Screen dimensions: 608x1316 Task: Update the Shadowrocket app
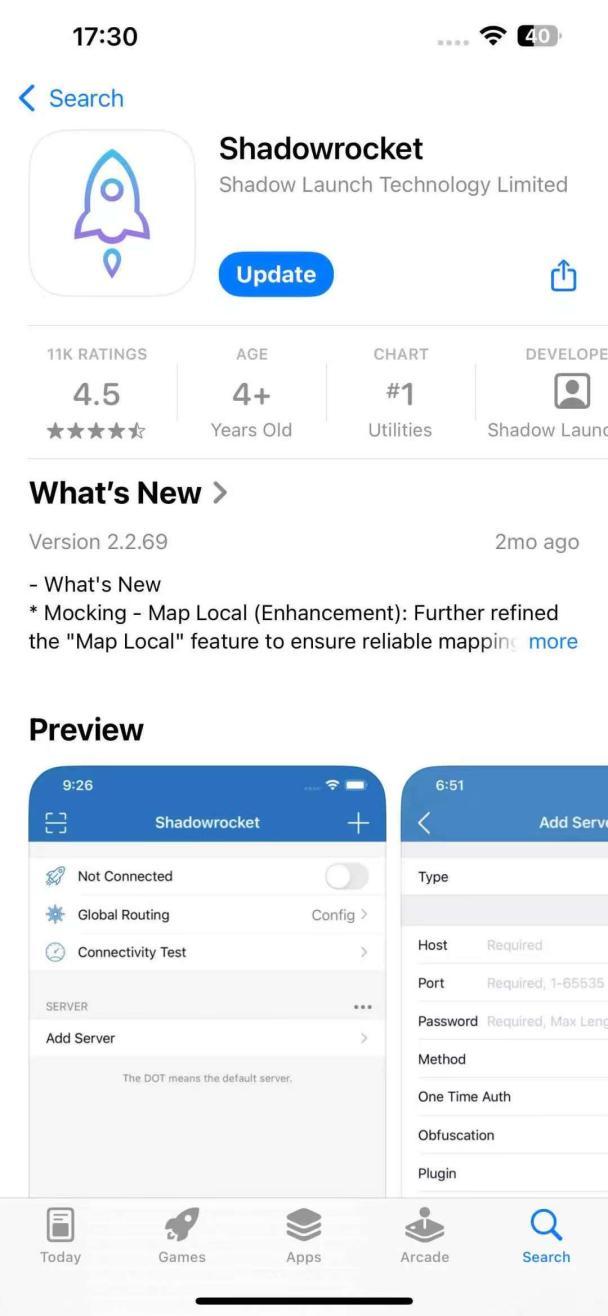point(276,274)
